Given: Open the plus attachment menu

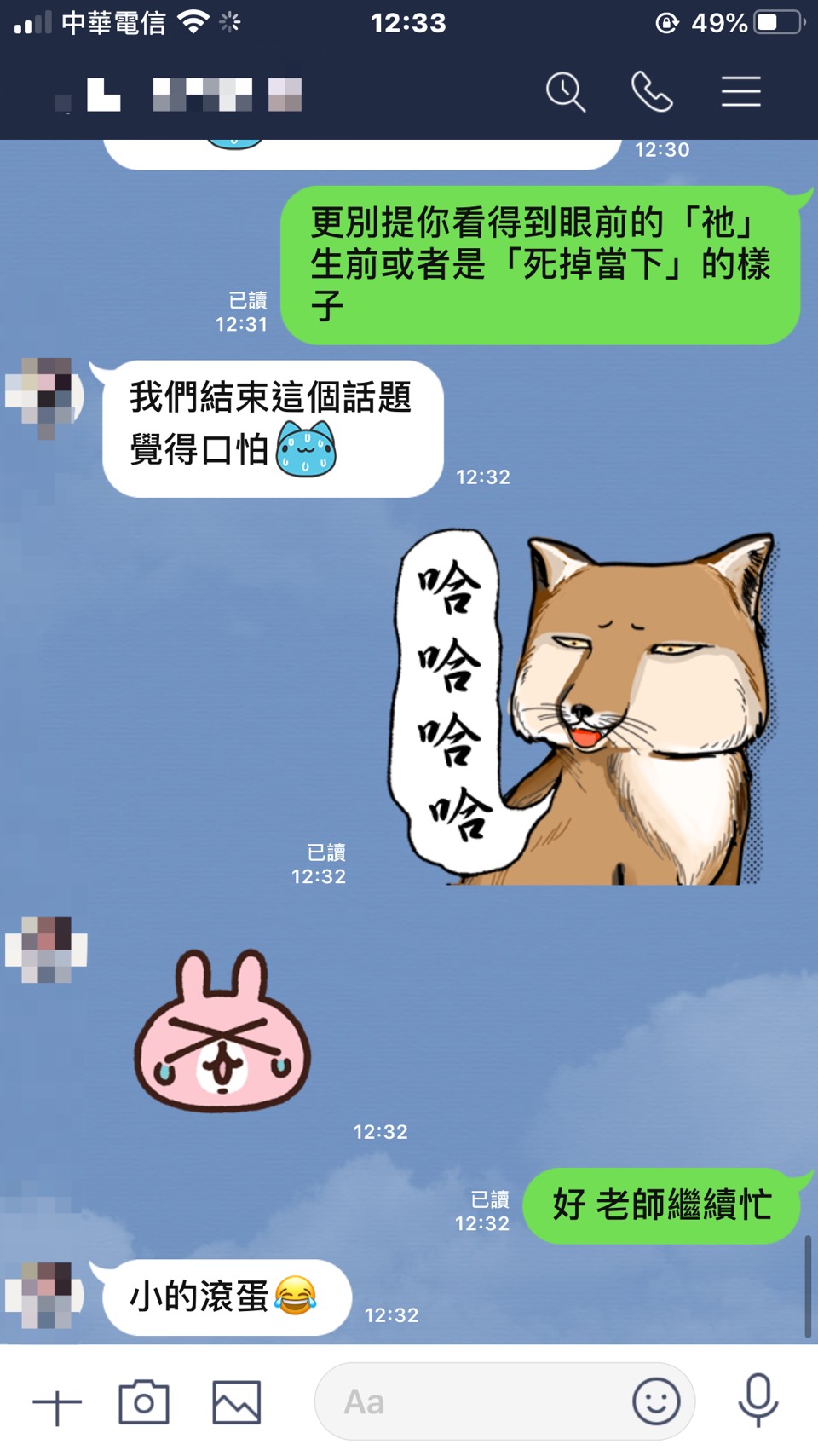Looking at the screenshot, I should point(57,1404).
